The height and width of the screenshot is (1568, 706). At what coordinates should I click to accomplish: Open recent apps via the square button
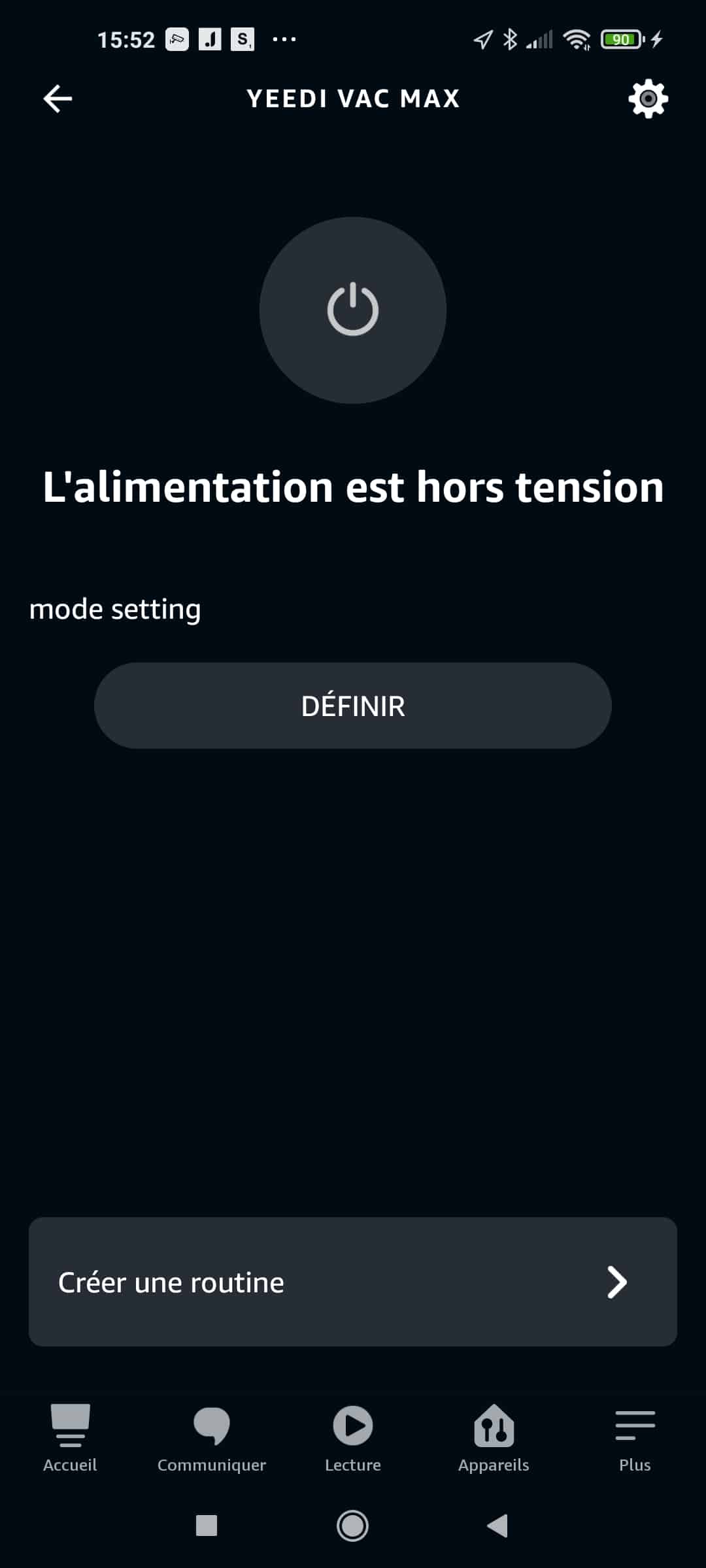tap(207, 1526)
